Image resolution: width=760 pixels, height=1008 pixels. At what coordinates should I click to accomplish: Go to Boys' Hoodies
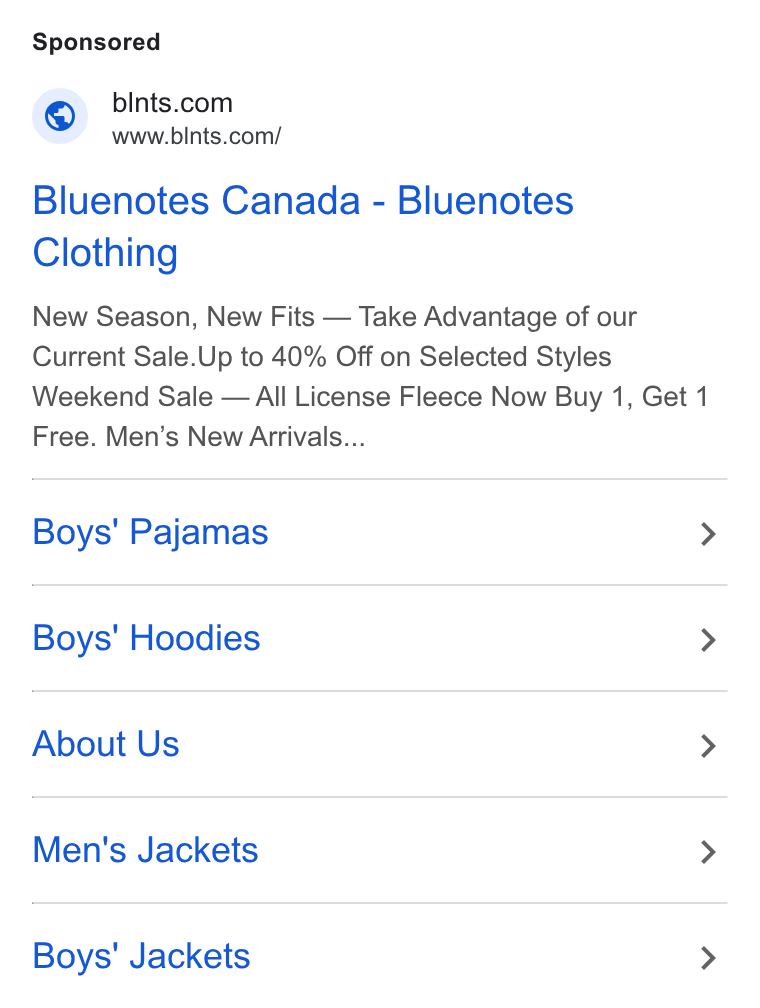pos(379,638)
